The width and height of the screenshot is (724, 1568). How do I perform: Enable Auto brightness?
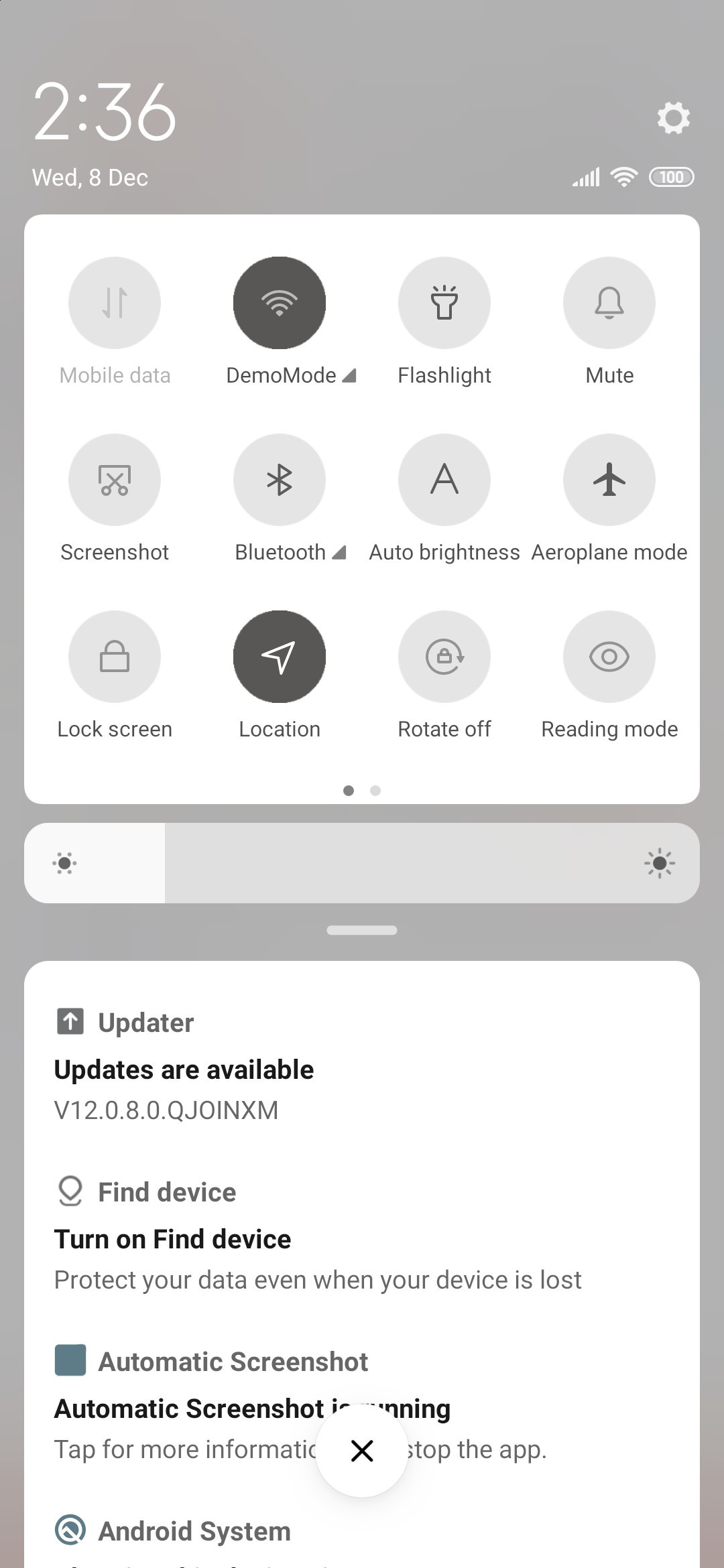tap(444, 480)
